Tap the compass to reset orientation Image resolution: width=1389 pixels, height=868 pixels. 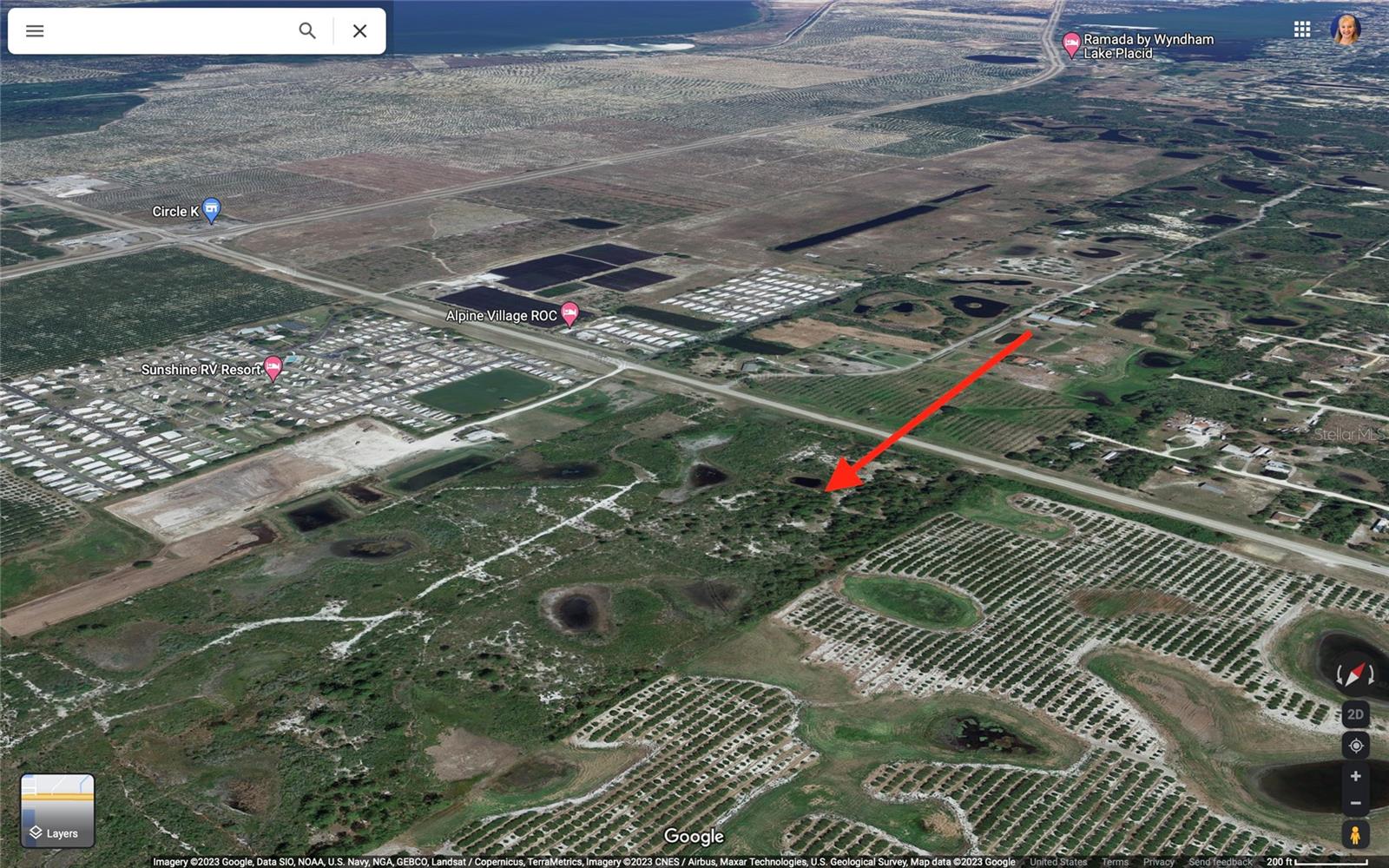coord(1355,674)
